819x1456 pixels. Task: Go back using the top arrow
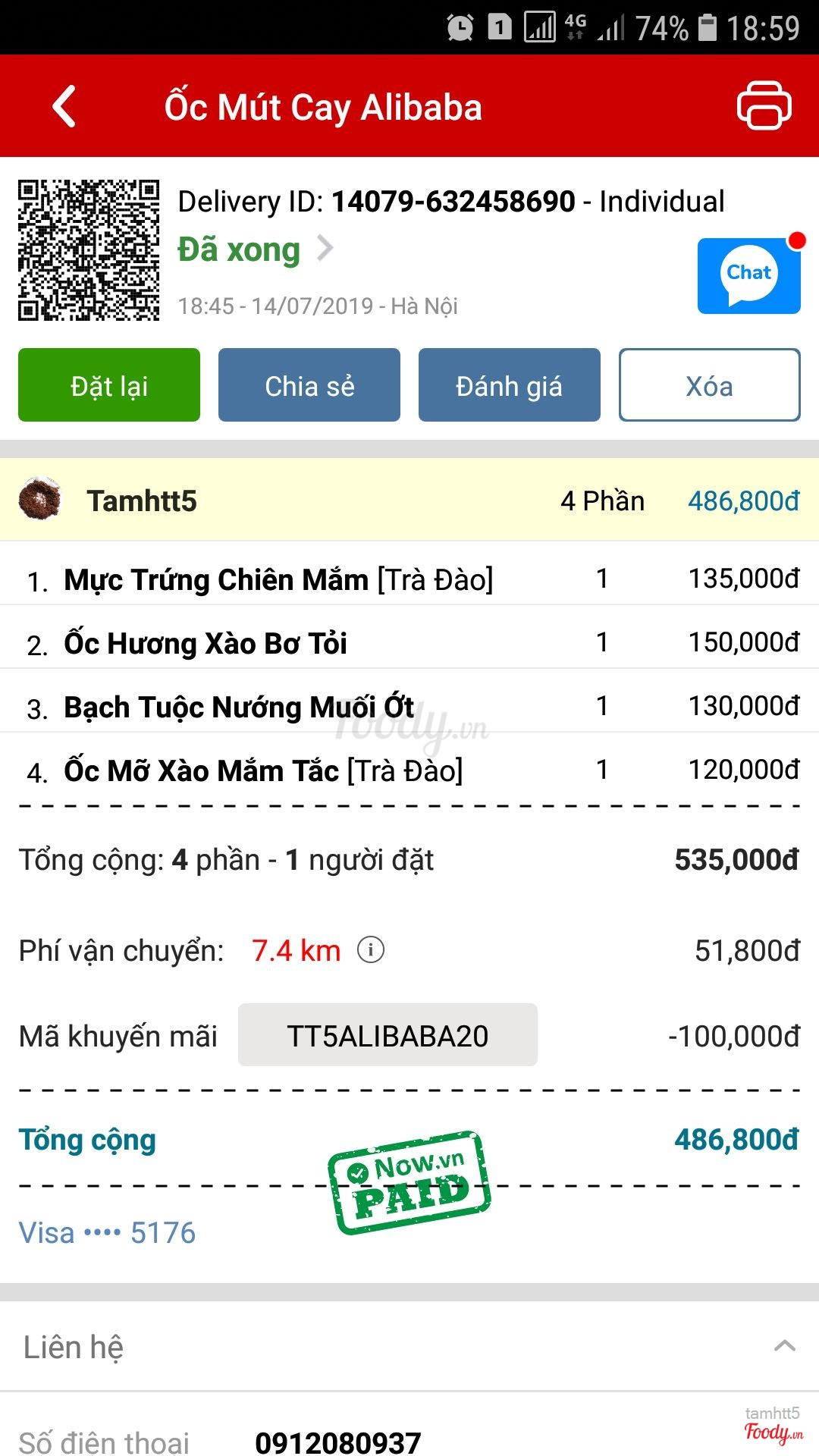click(64, 106)
